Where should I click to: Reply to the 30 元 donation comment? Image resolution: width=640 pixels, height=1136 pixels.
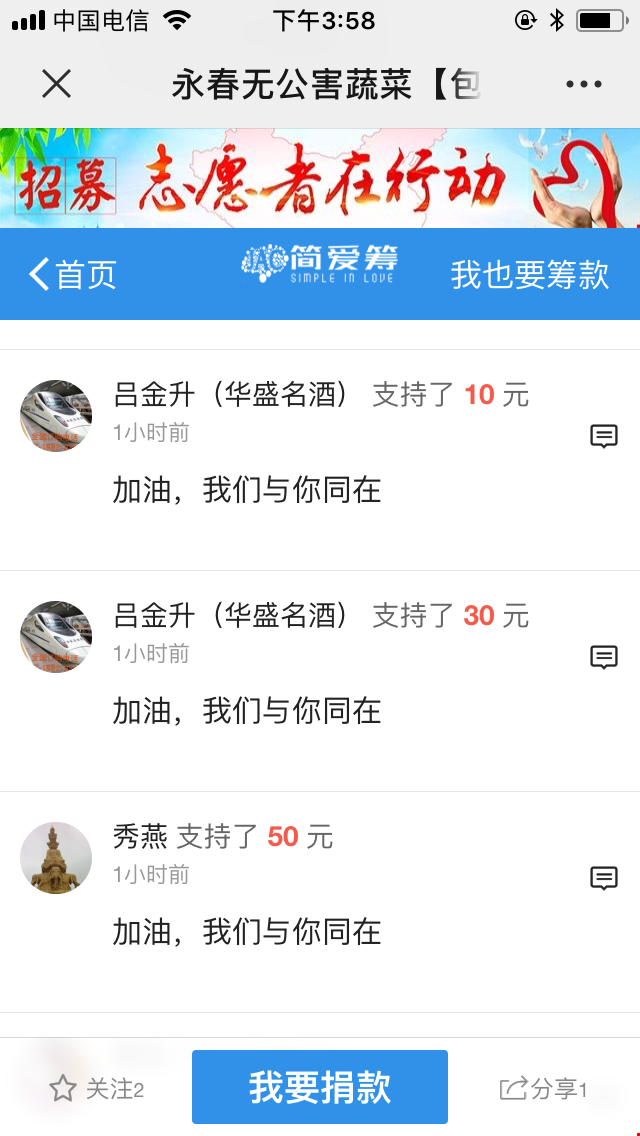click(604, 657)
